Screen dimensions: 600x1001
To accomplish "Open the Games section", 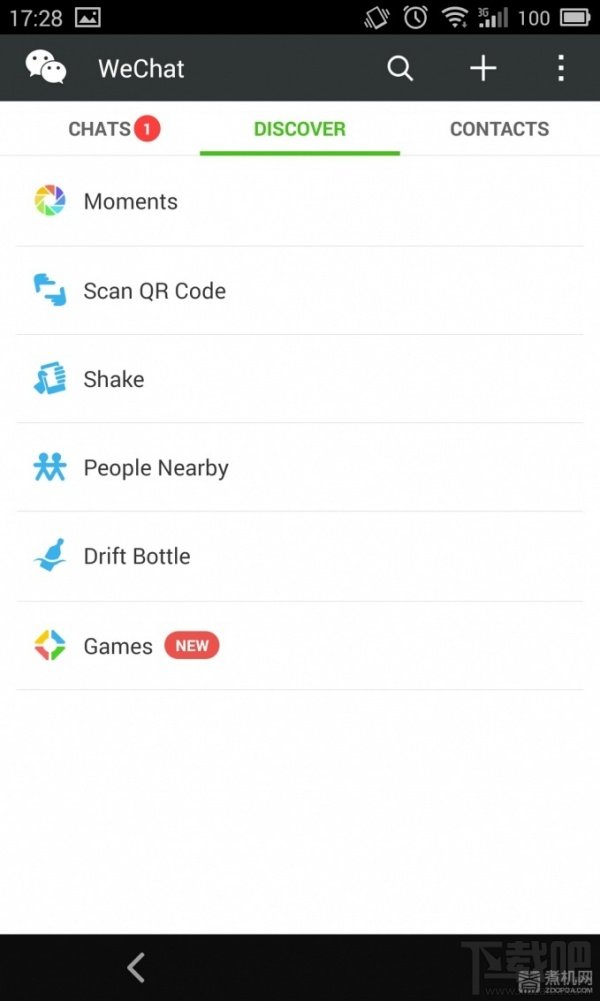I will pos(118,646).
